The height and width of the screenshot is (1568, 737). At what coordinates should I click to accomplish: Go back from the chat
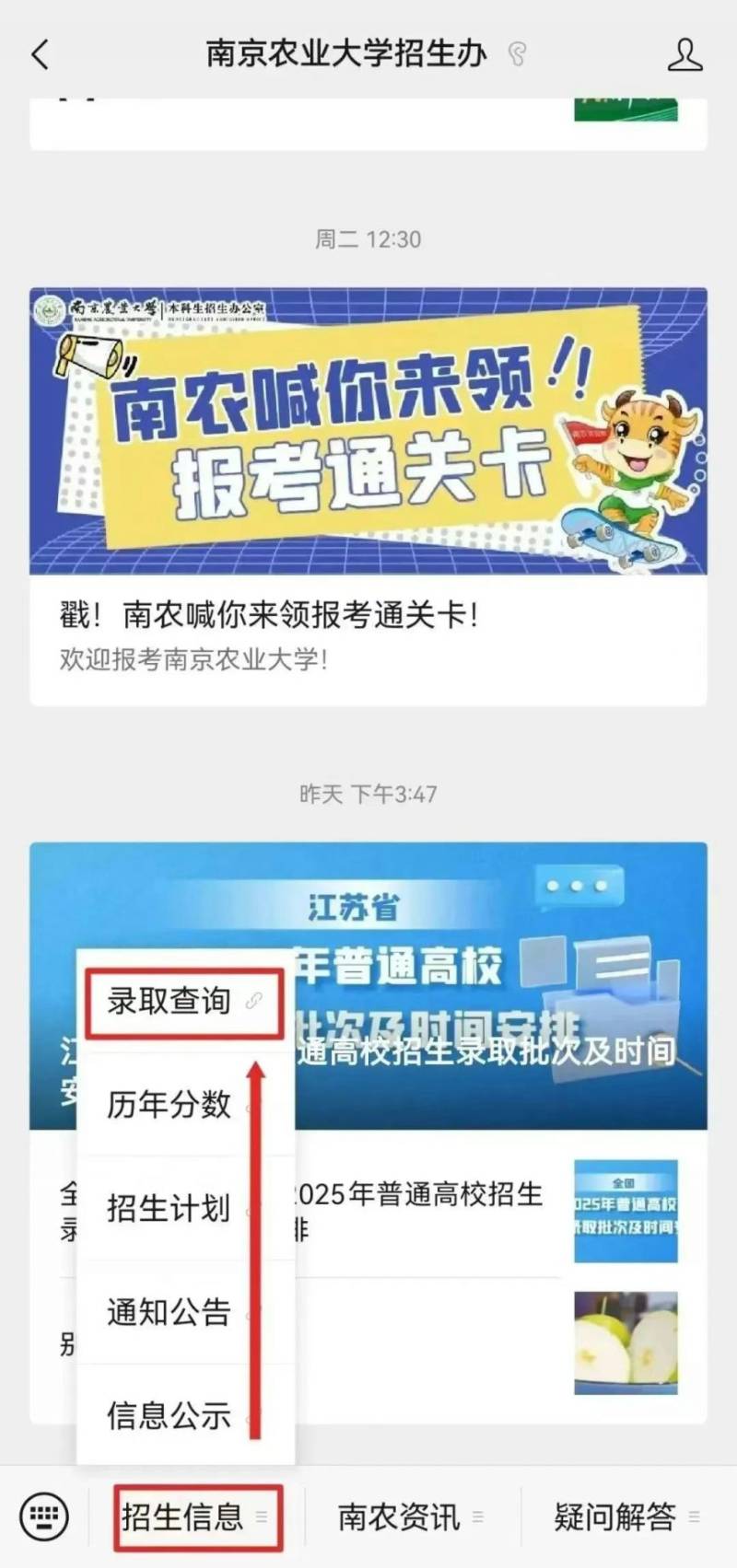click(41, 55)
